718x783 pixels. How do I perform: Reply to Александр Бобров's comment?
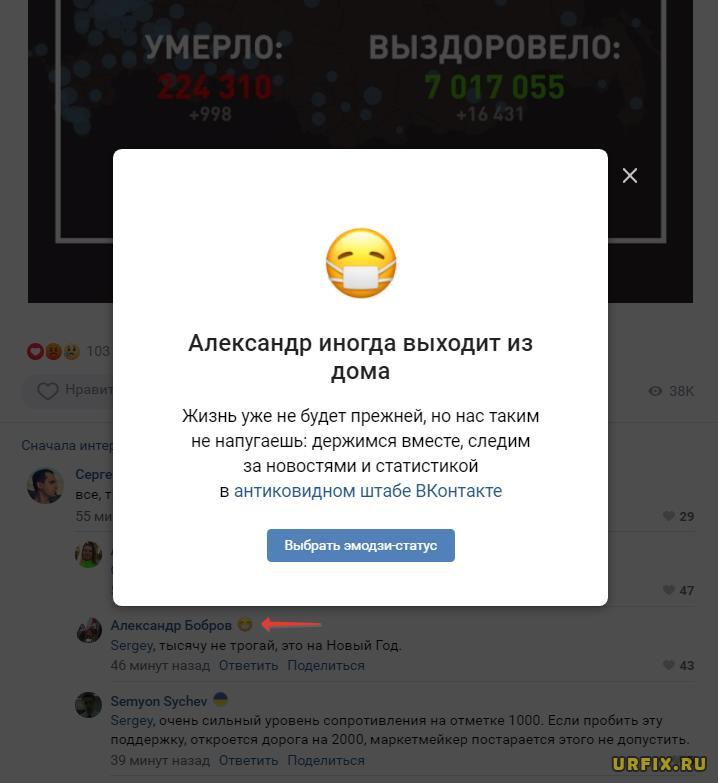(x=248, y=665)
